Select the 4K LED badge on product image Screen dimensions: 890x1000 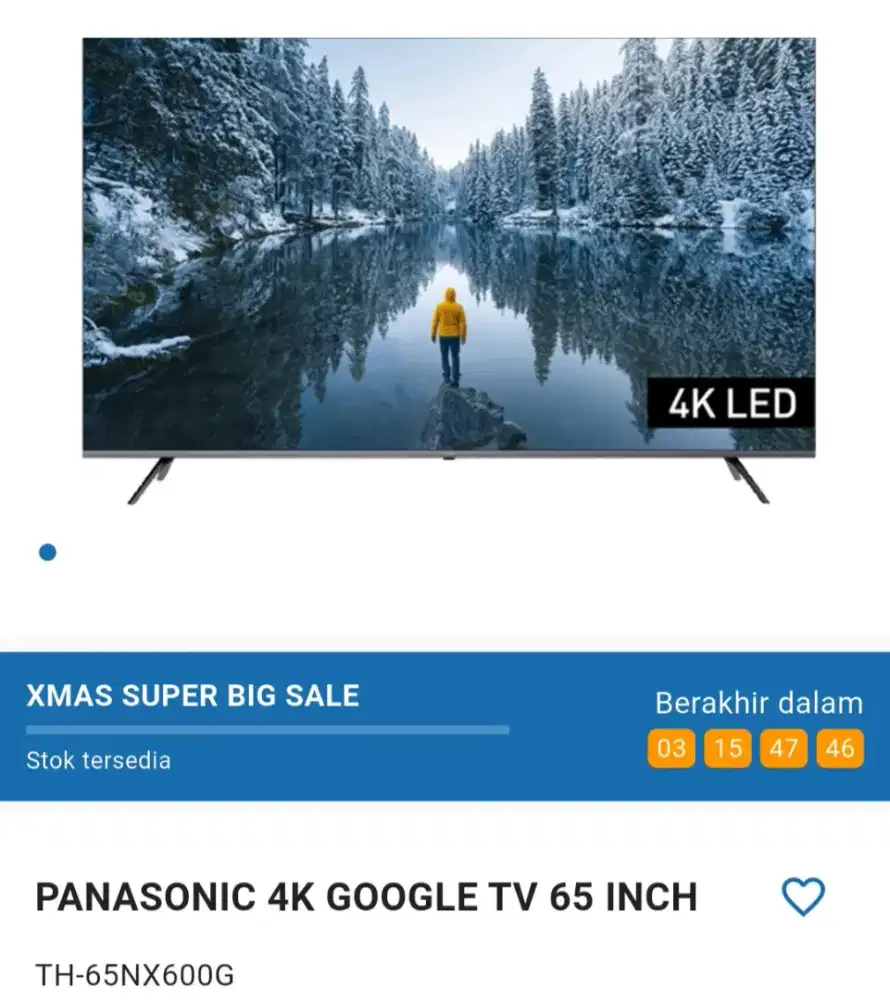pos(731,404)
